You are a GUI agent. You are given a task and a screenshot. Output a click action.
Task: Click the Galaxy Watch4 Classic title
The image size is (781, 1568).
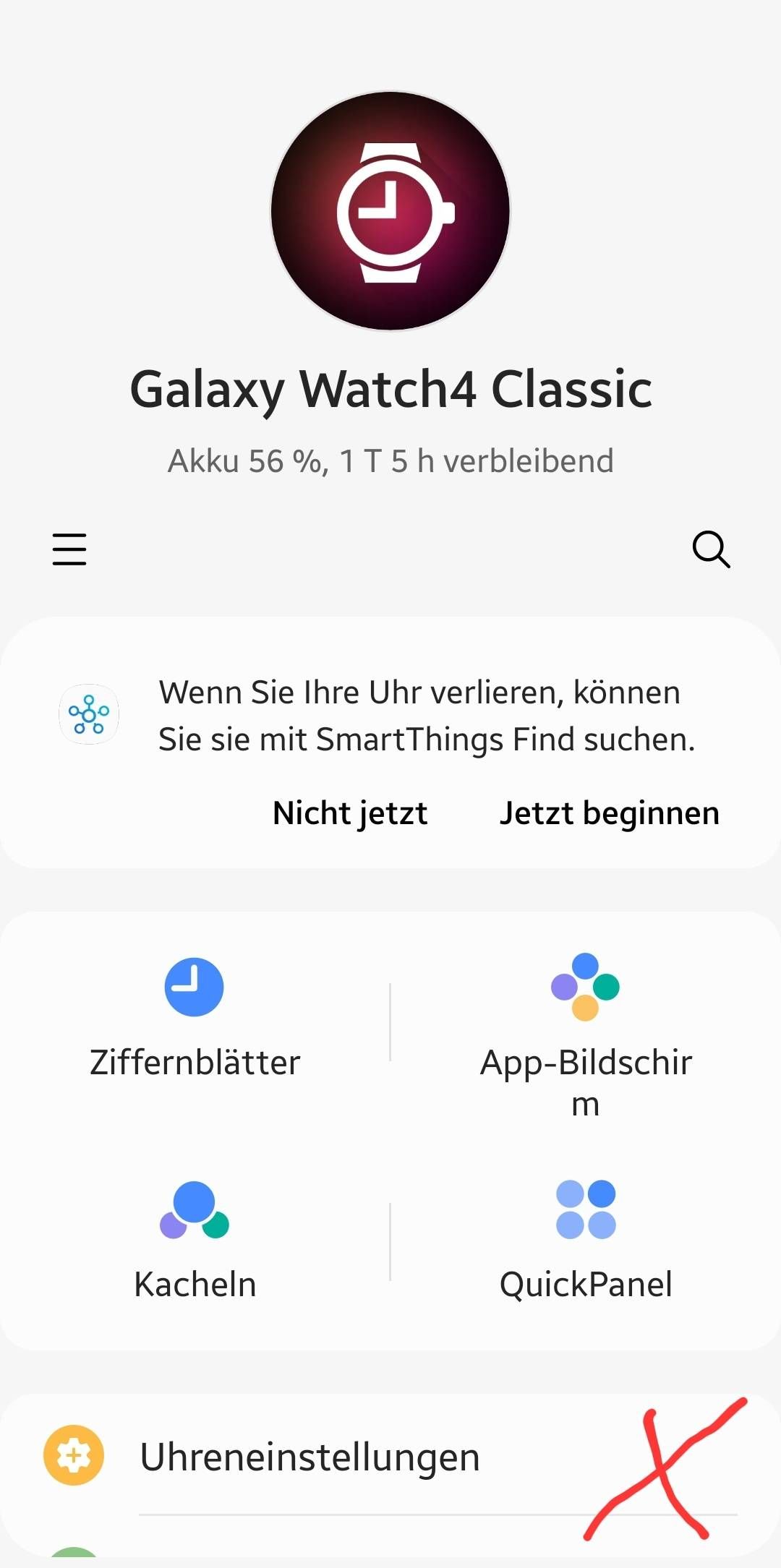click(390, 388)
